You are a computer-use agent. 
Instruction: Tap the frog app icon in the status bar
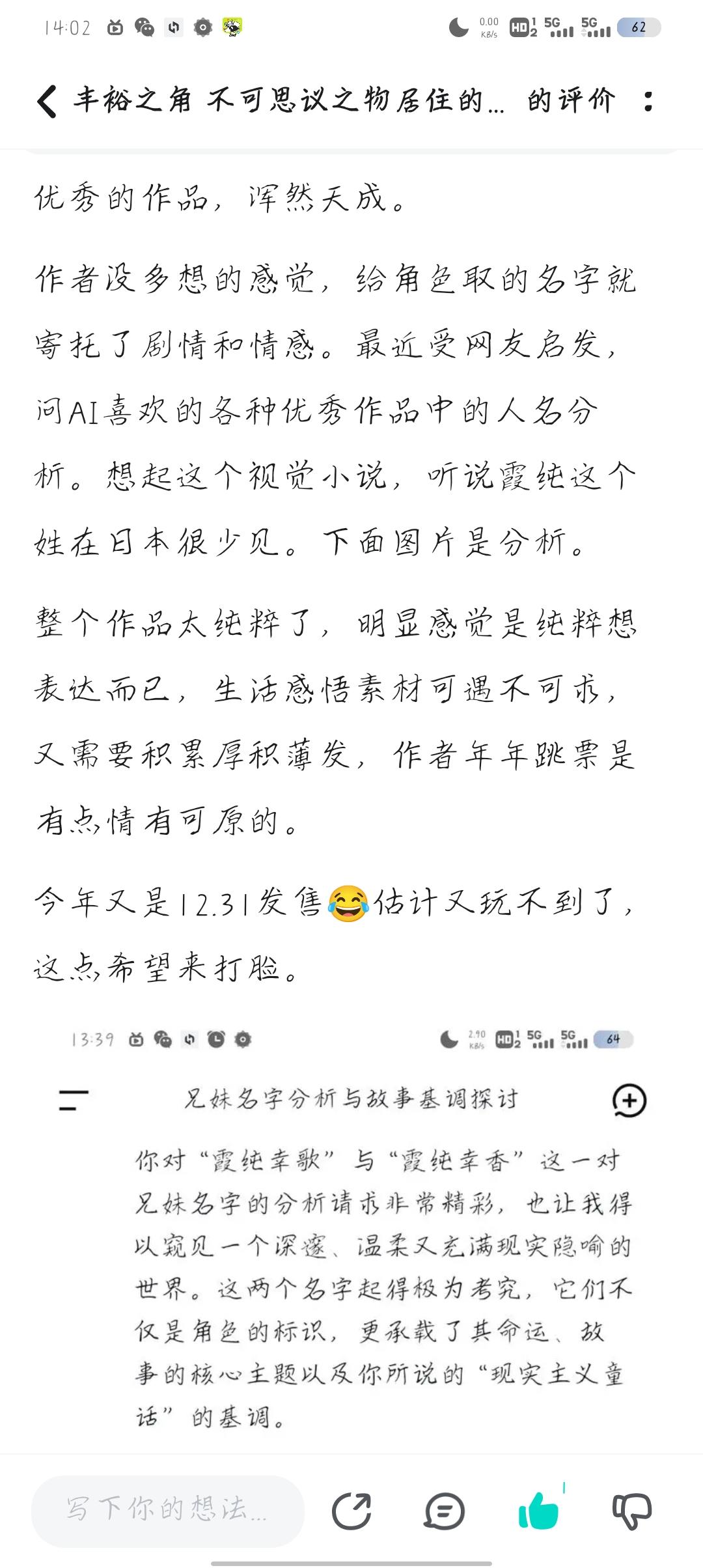tap(231, 27)
